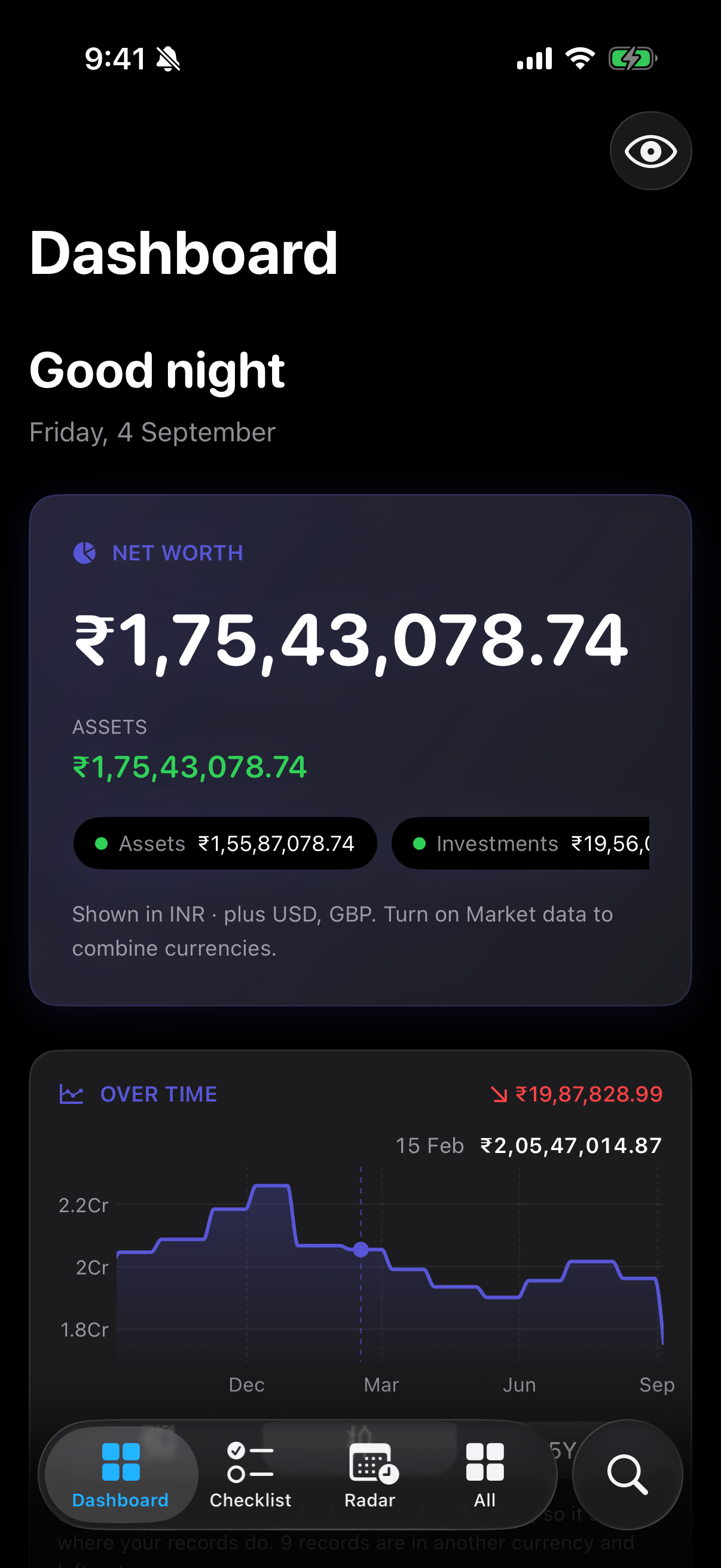Open search with the magnifier button
The width and height of the screenshot is (721, 1568).
click(x=627, y=1474)
